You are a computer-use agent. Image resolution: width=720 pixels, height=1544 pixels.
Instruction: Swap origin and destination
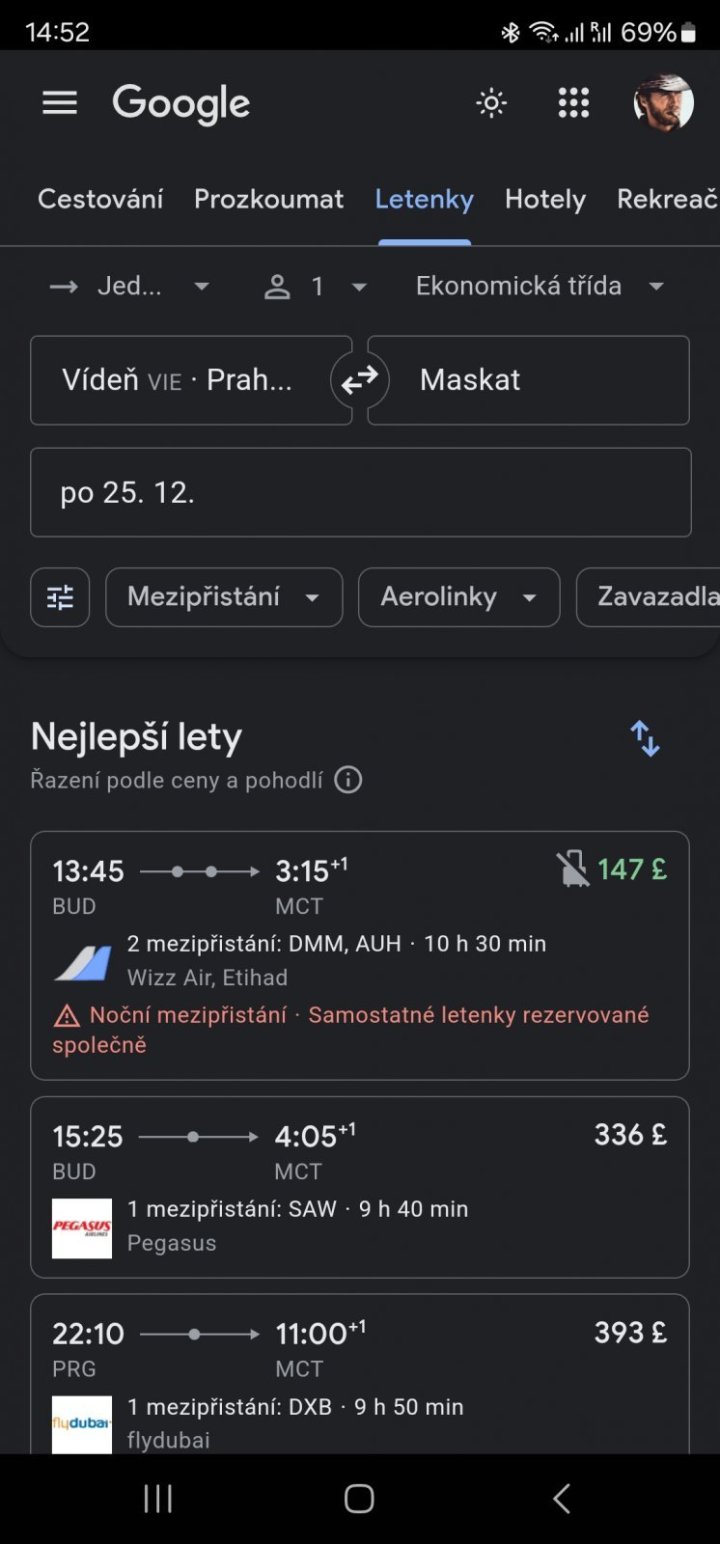[x=360, y=380]
